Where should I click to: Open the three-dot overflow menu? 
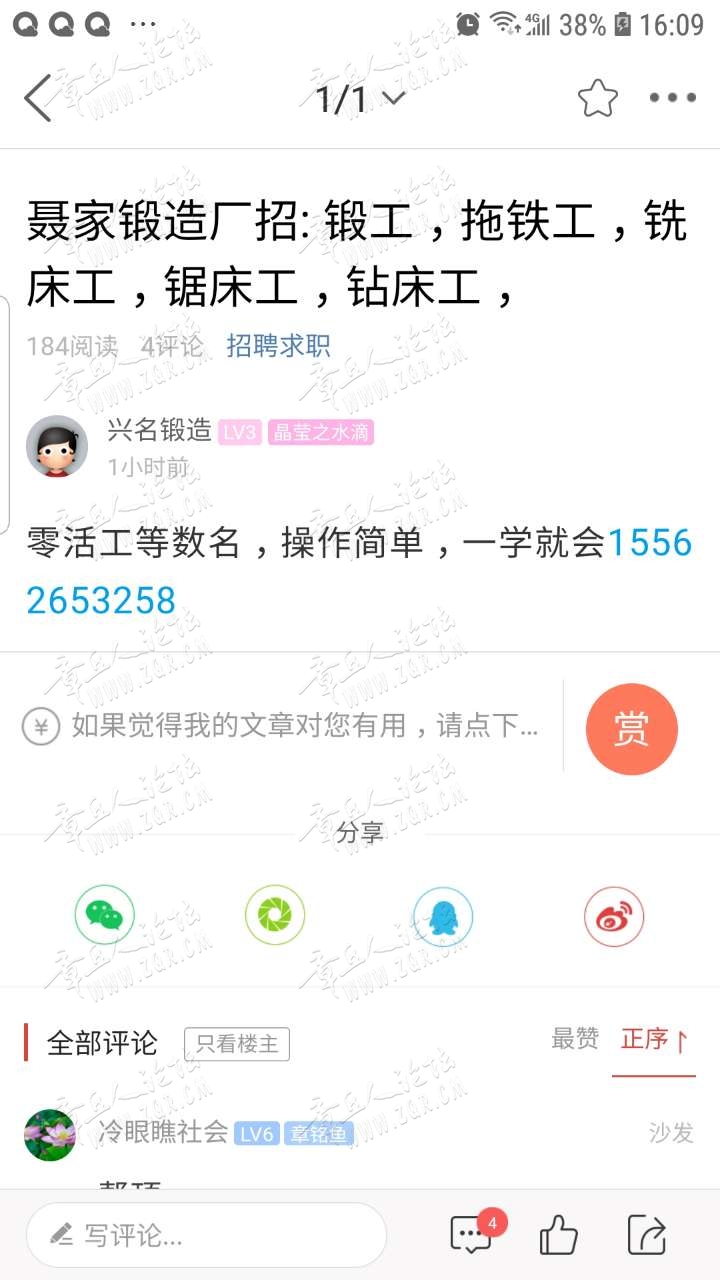click(672, 98)
